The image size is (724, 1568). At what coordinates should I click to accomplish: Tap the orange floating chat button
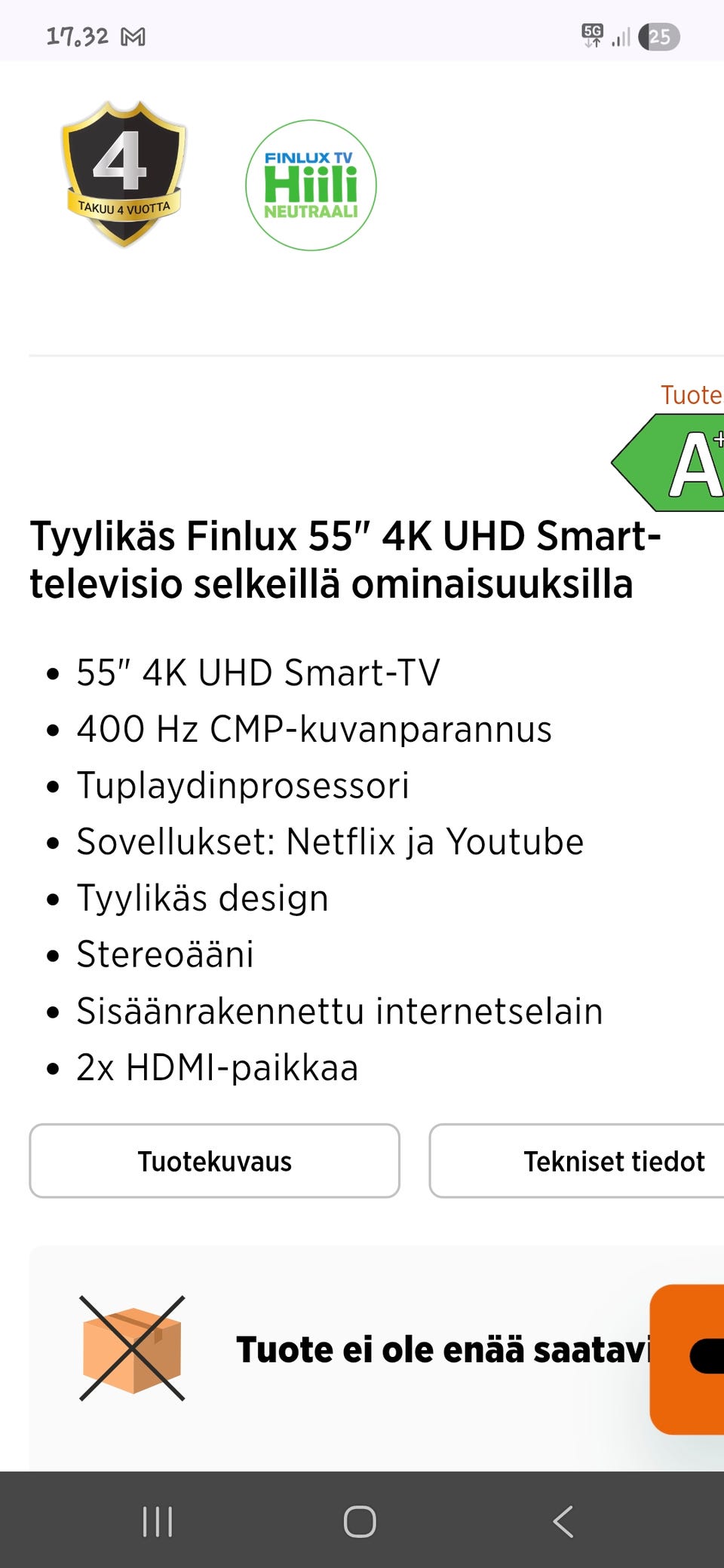(688, 1359)
